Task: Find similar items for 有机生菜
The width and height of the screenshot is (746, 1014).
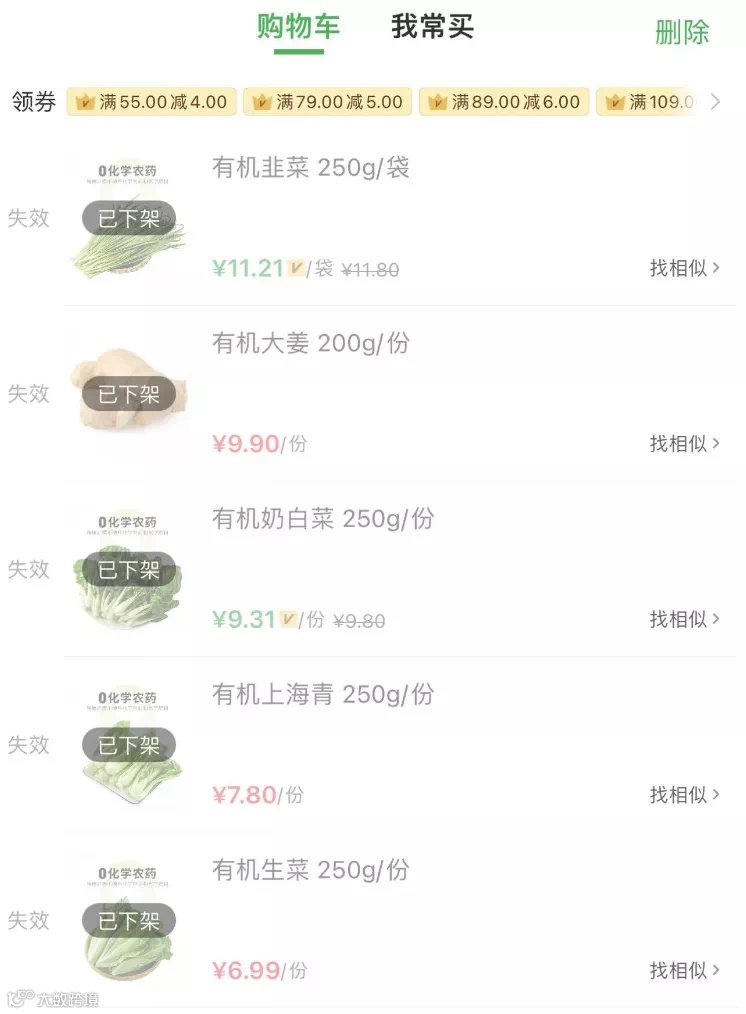Action: (685, 970)
